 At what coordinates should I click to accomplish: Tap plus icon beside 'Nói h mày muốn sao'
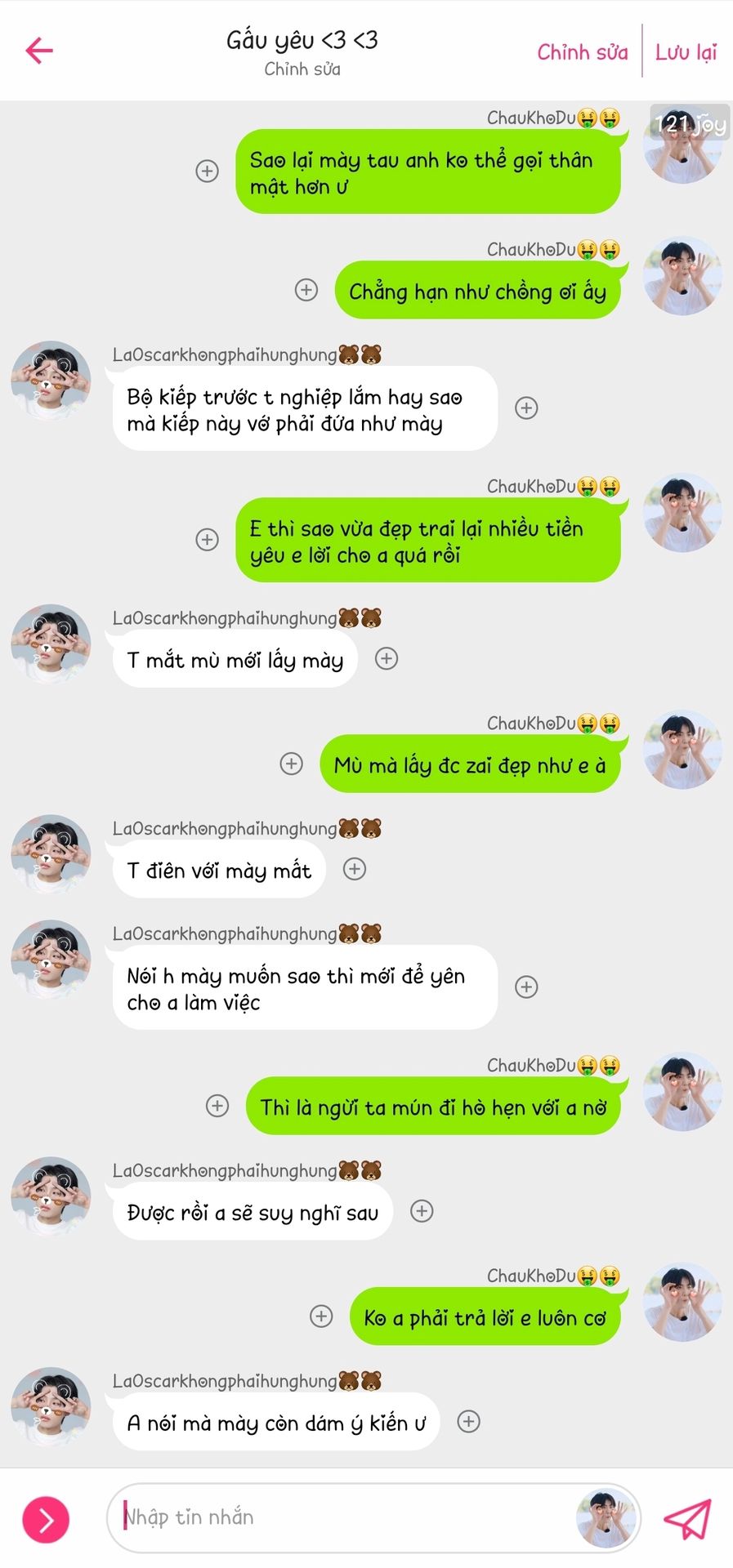coord(526,987)
